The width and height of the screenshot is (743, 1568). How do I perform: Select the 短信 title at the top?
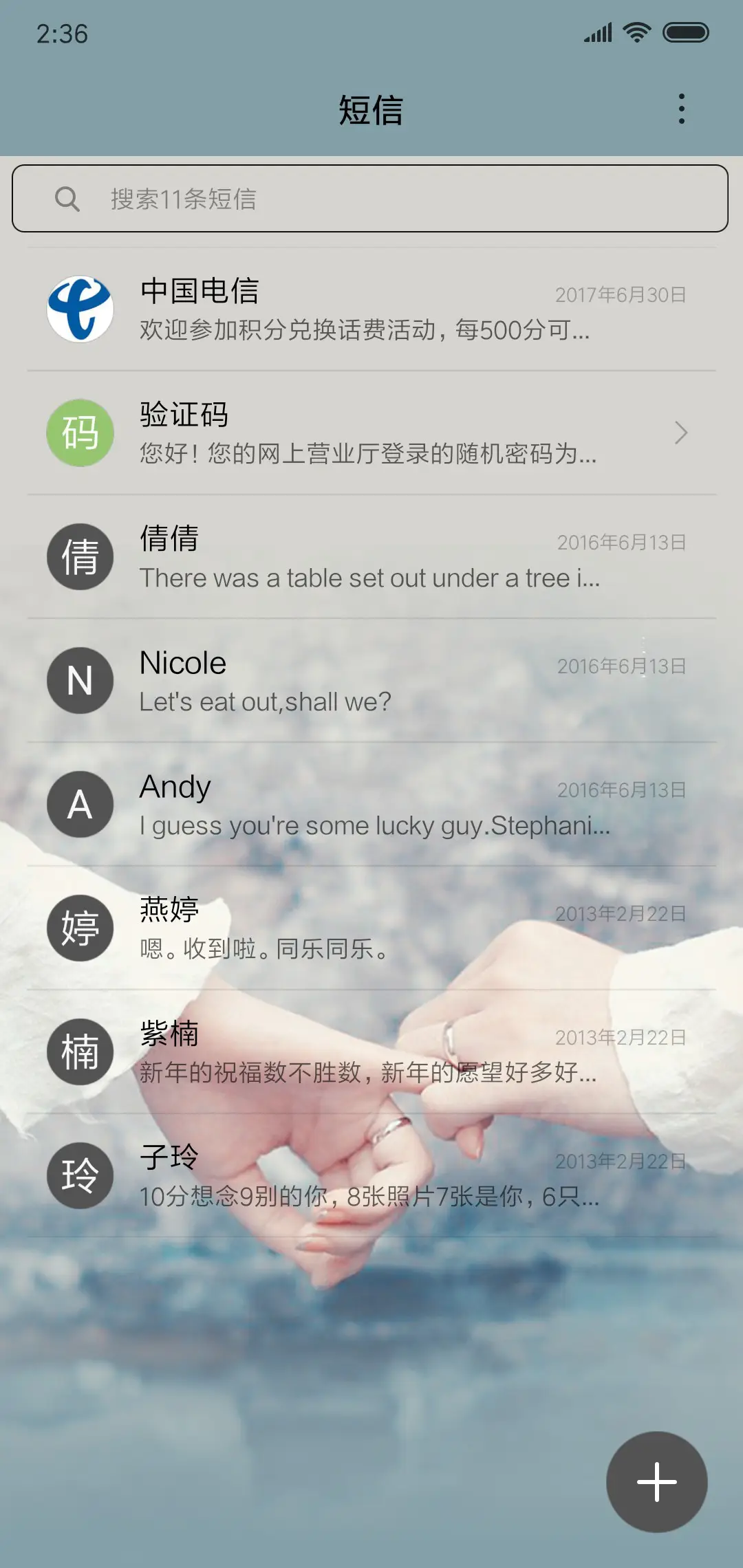tap(371, 110)
